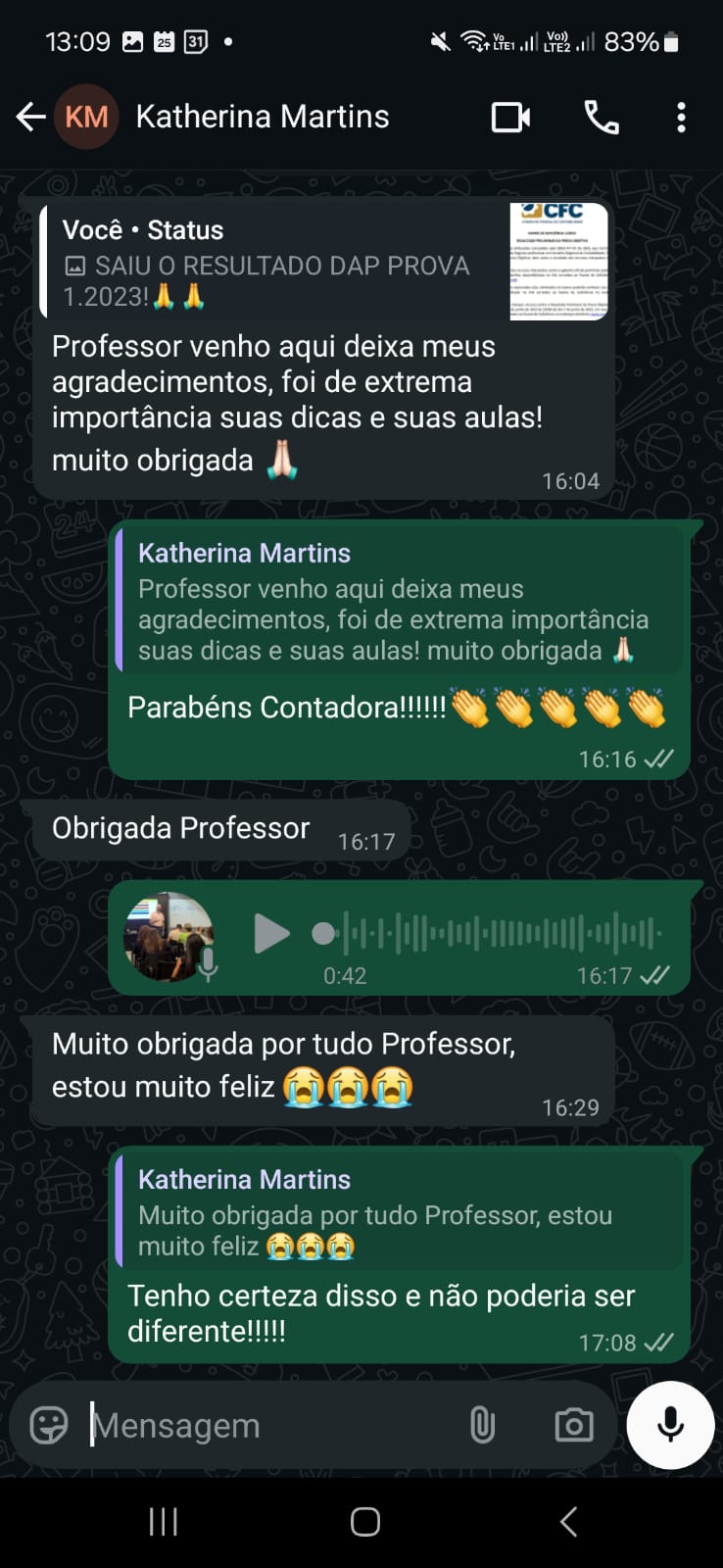
Task: Play the 0:42 voice message
Action: coord(271,933)
